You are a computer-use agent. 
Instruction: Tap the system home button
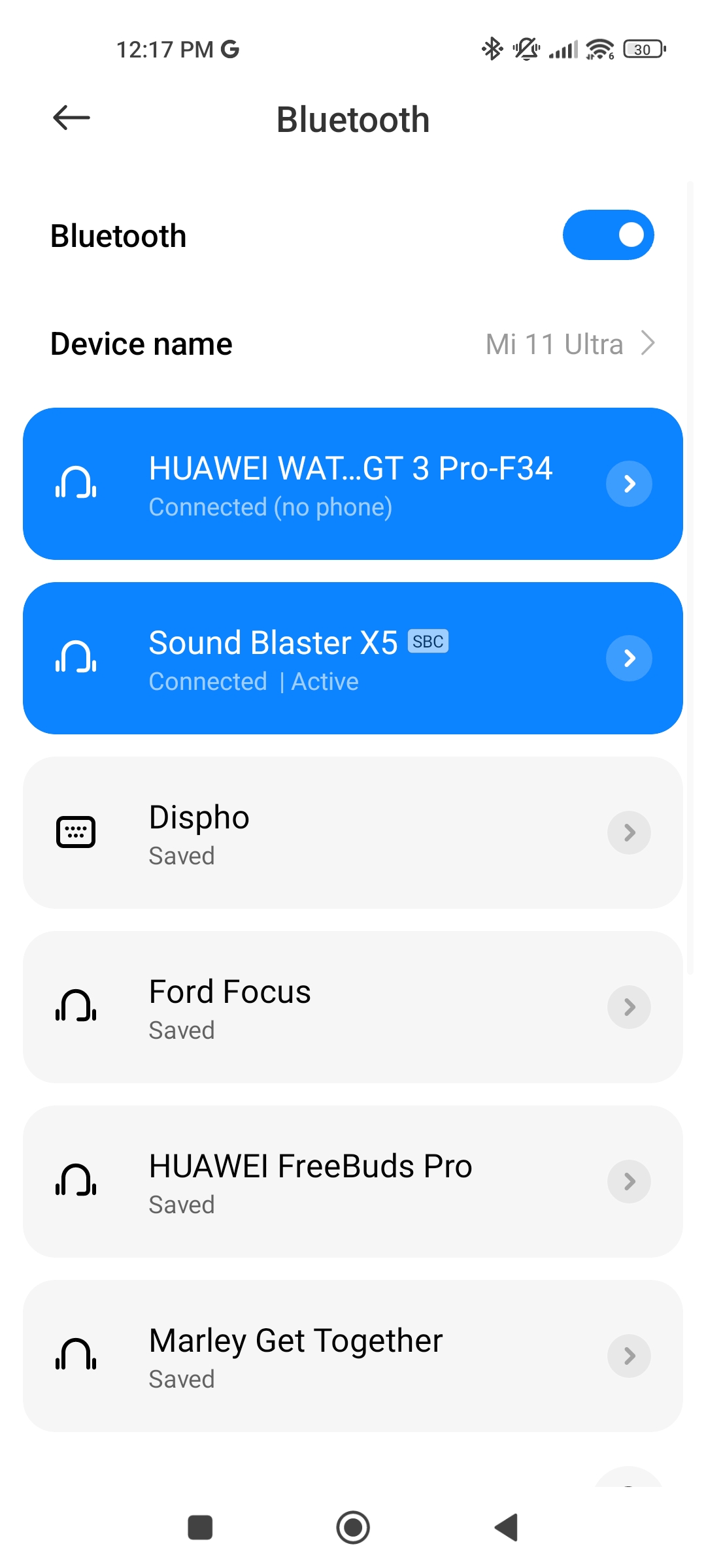(x=353, y=1527)
